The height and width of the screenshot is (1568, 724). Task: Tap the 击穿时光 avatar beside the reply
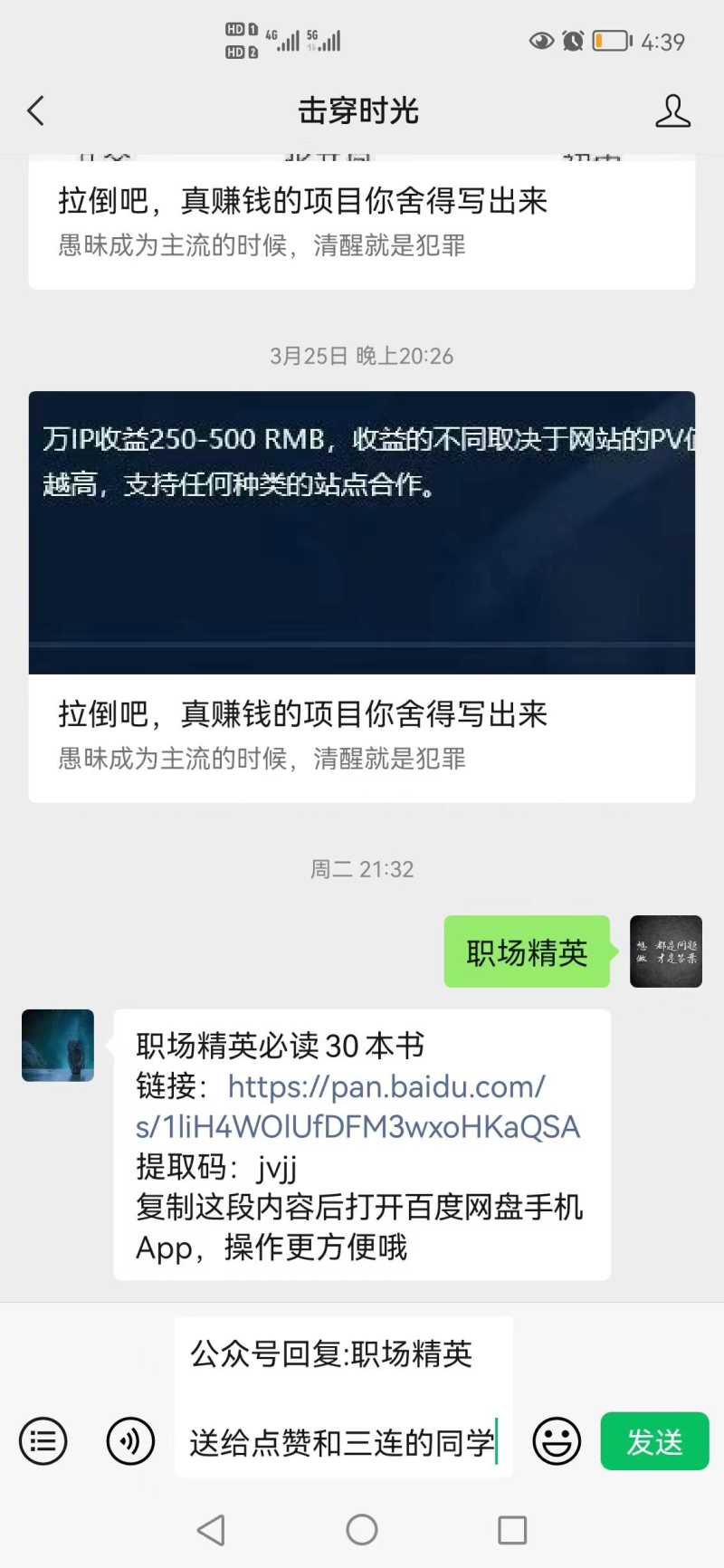click(58, 1046)
